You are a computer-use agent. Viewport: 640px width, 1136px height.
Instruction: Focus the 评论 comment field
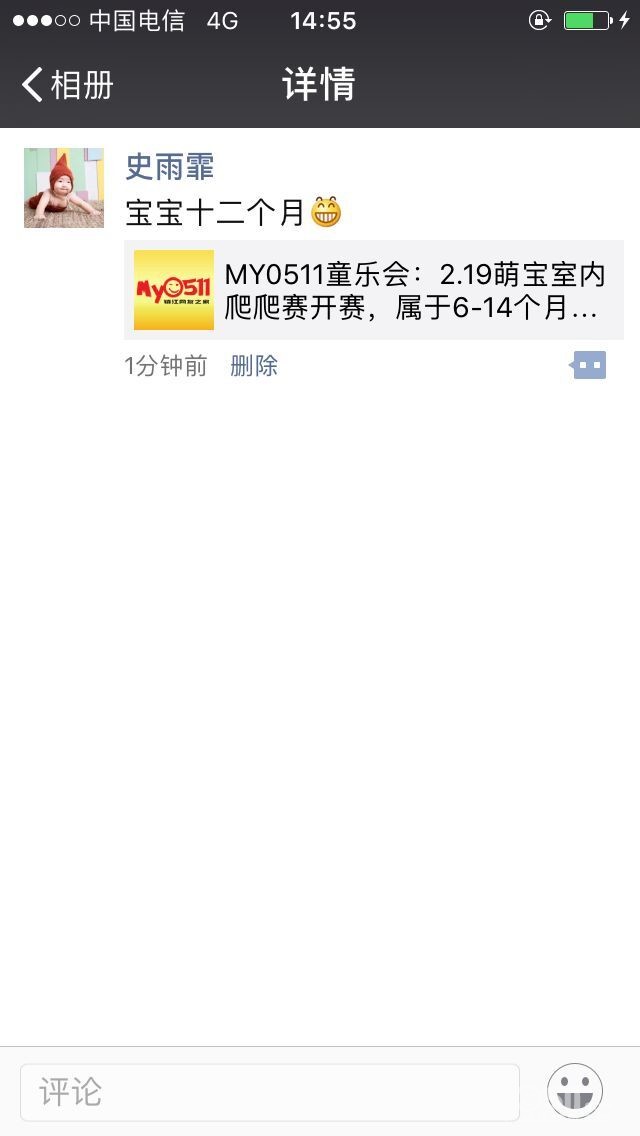click(x=270, y=1092)
